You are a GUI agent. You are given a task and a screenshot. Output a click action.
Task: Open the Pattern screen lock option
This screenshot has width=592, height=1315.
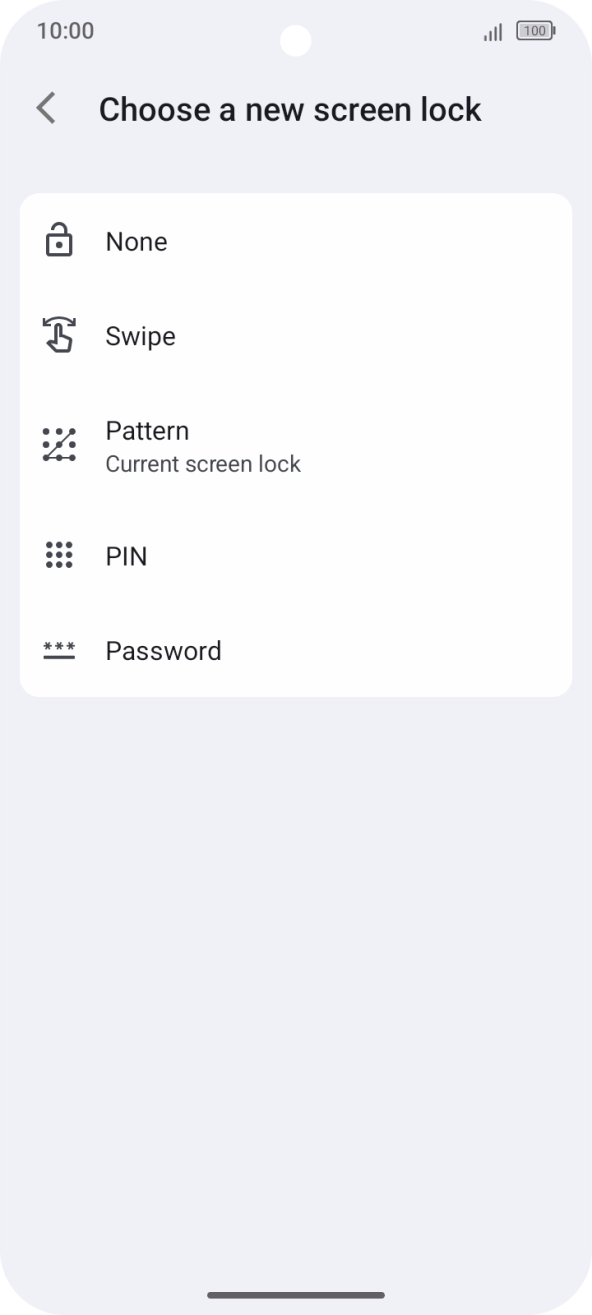coord(296,446)
